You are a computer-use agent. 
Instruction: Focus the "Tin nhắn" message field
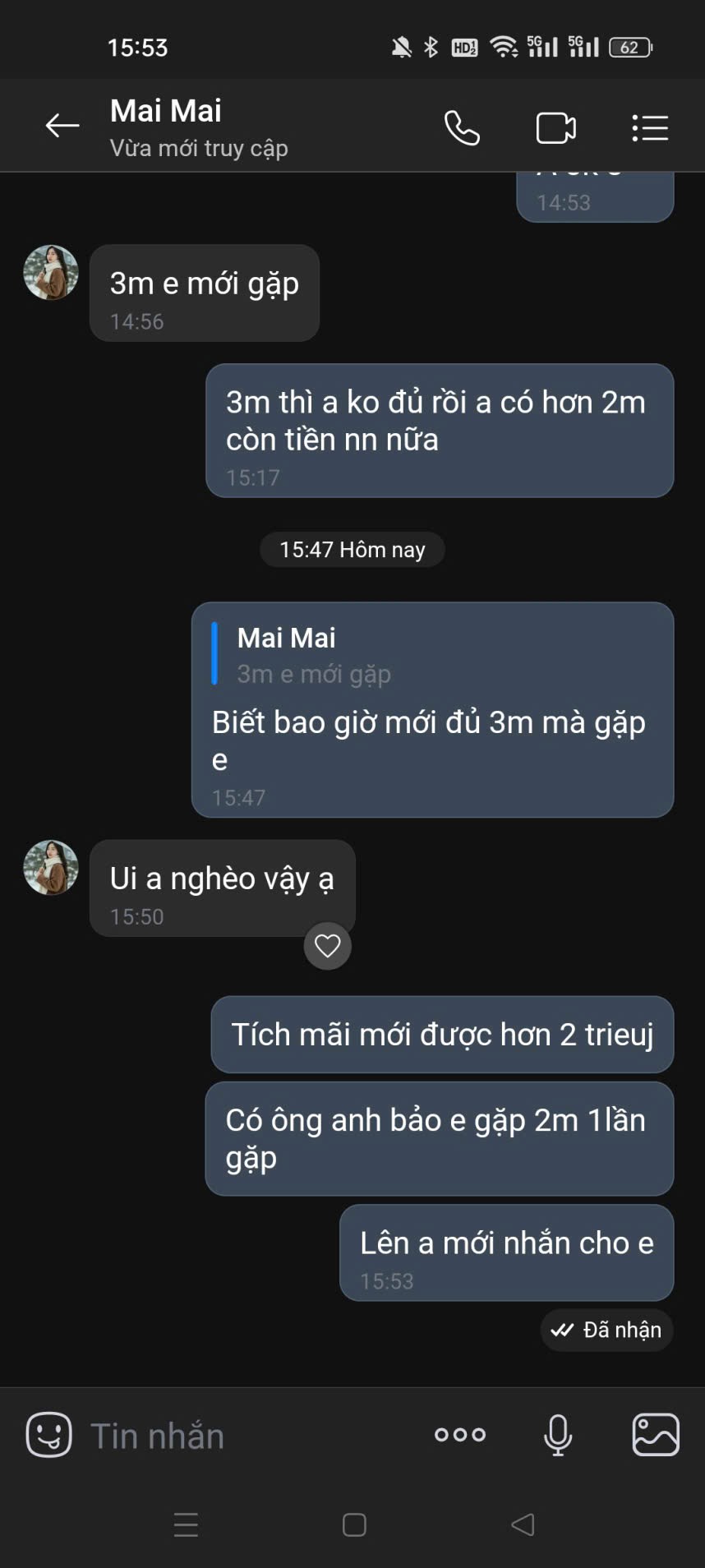point(247,1436)
